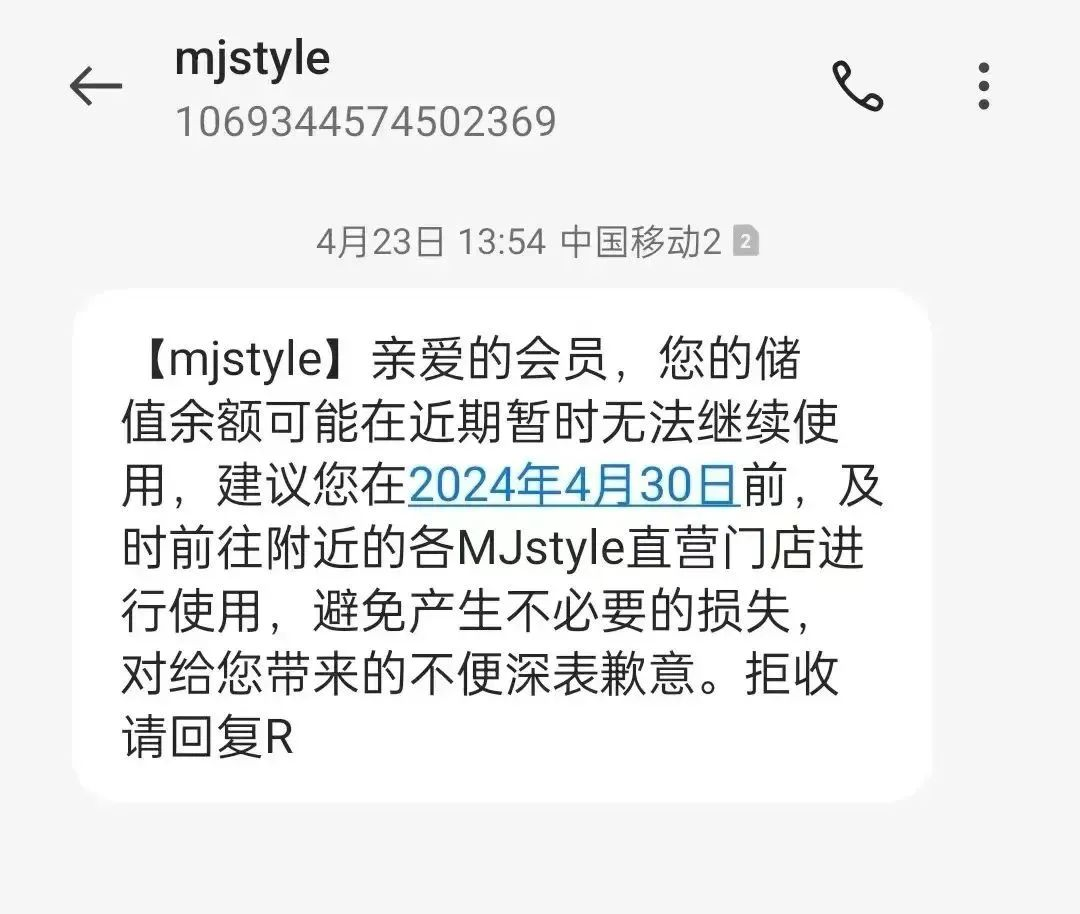Go back from the mjstyle conversation

[x=95, y=87]
